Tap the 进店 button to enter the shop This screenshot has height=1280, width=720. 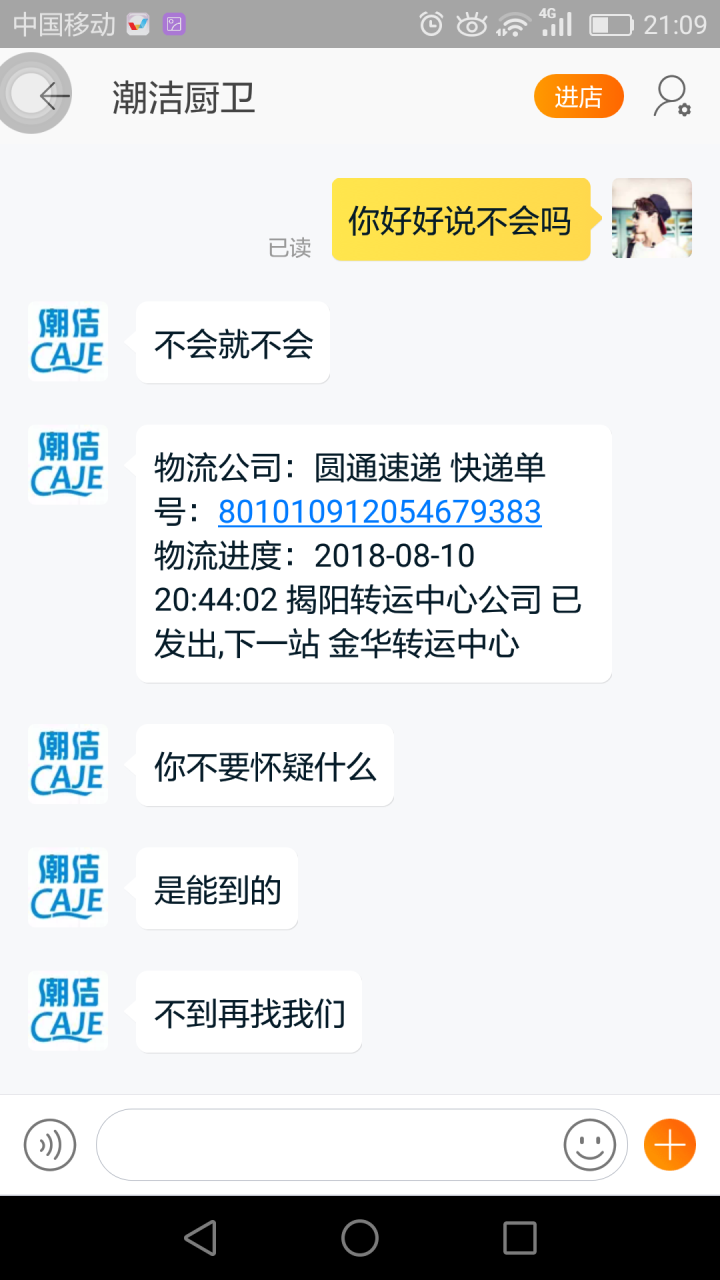point(578,97)
